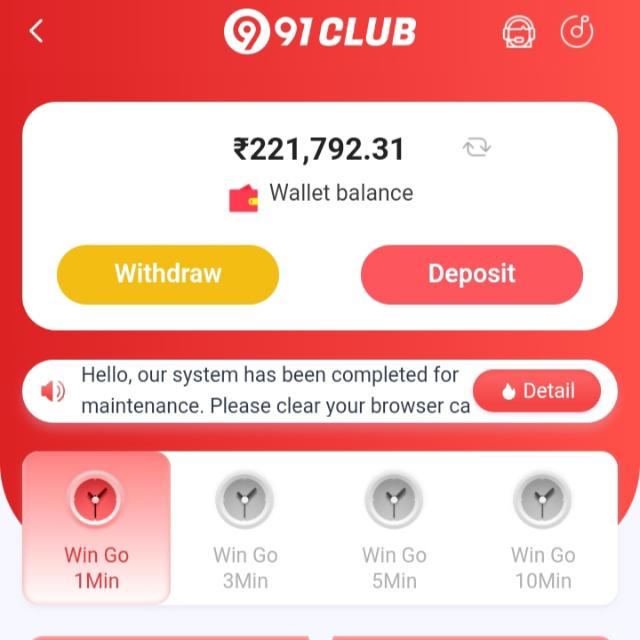640x640 pixels.
Task: Switch to Win Go 3Min
Action: click(245, 528)
